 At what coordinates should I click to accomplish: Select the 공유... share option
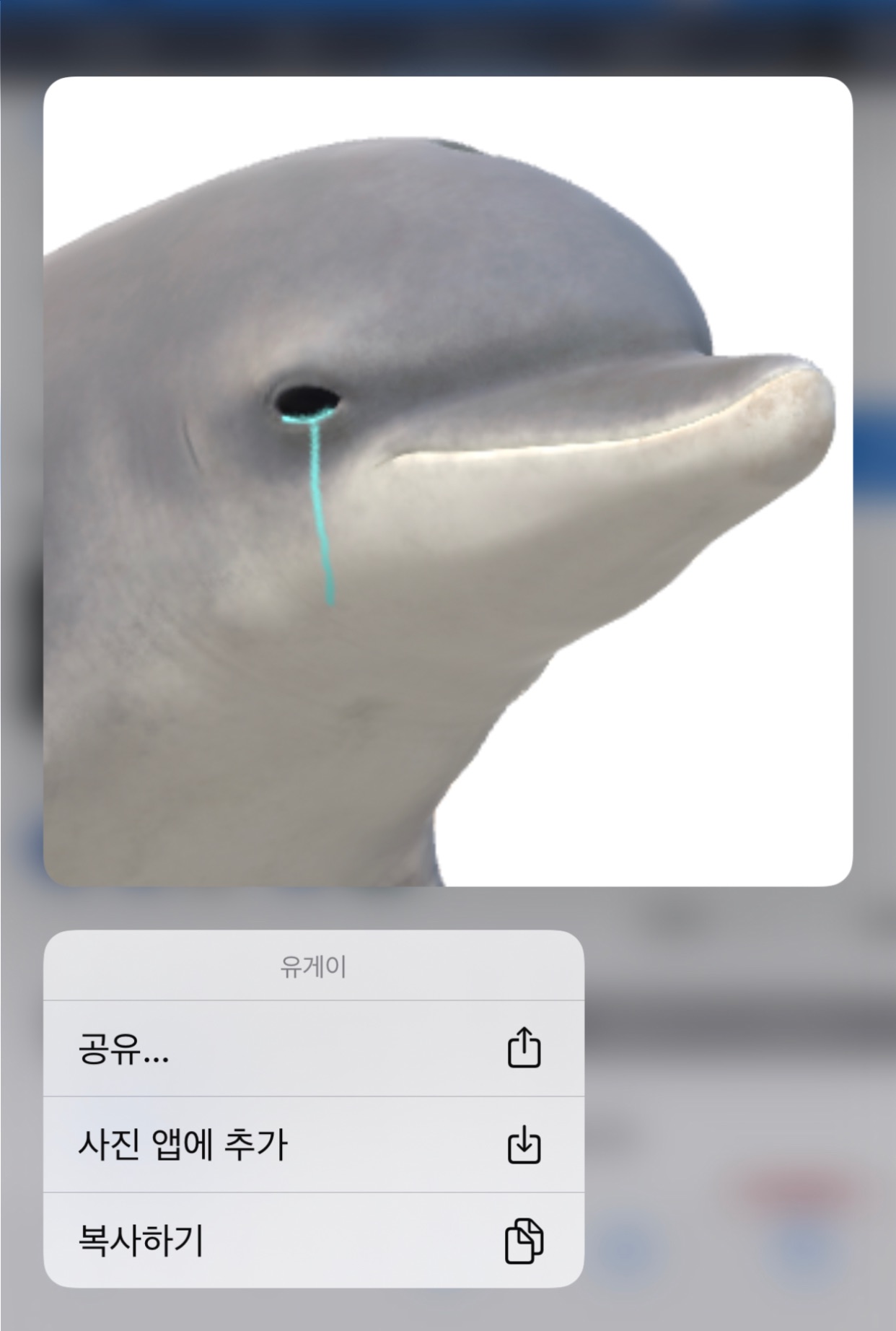(313, 1048)
